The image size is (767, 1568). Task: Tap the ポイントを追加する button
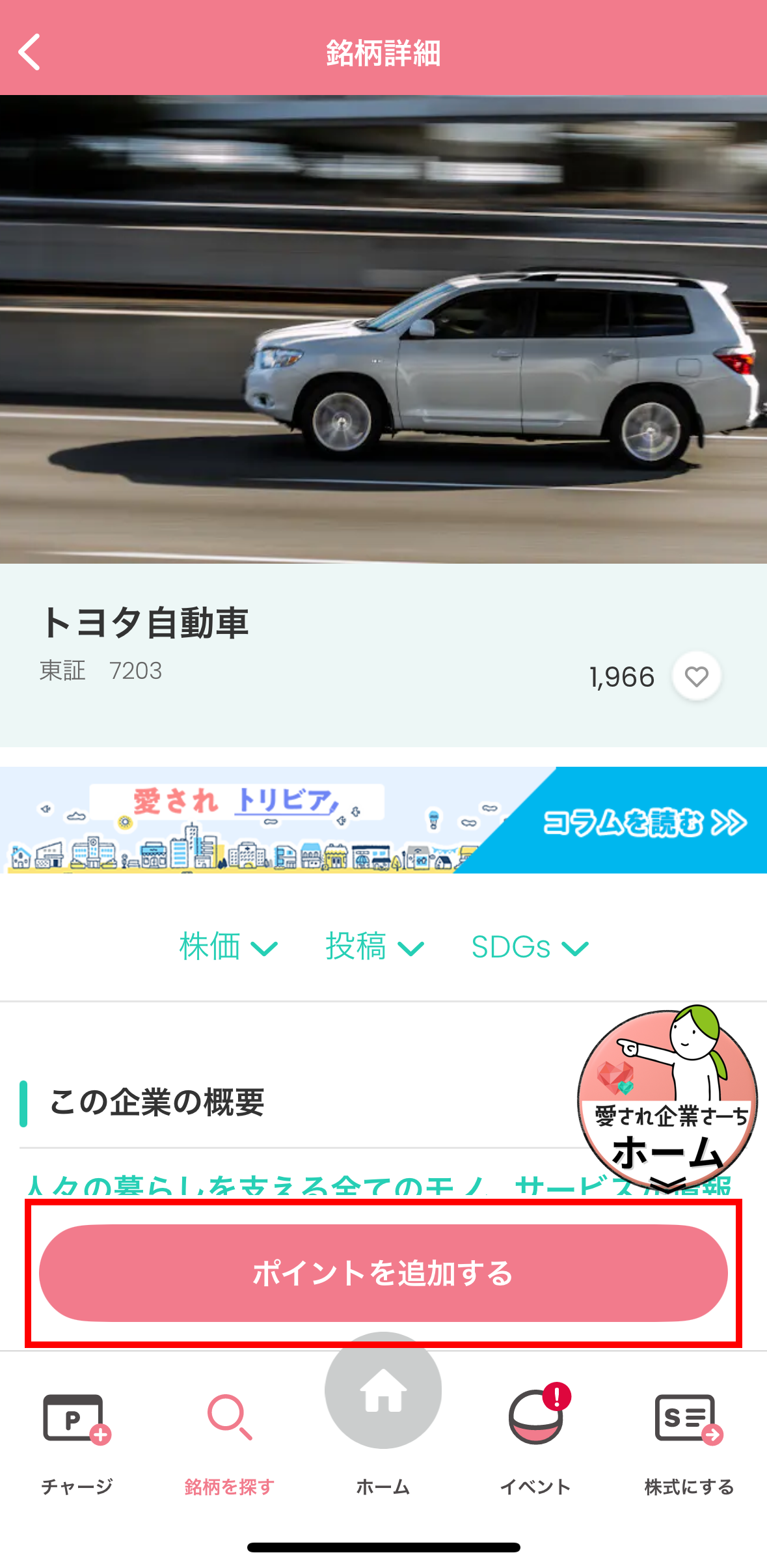[x=383, y=1272]
